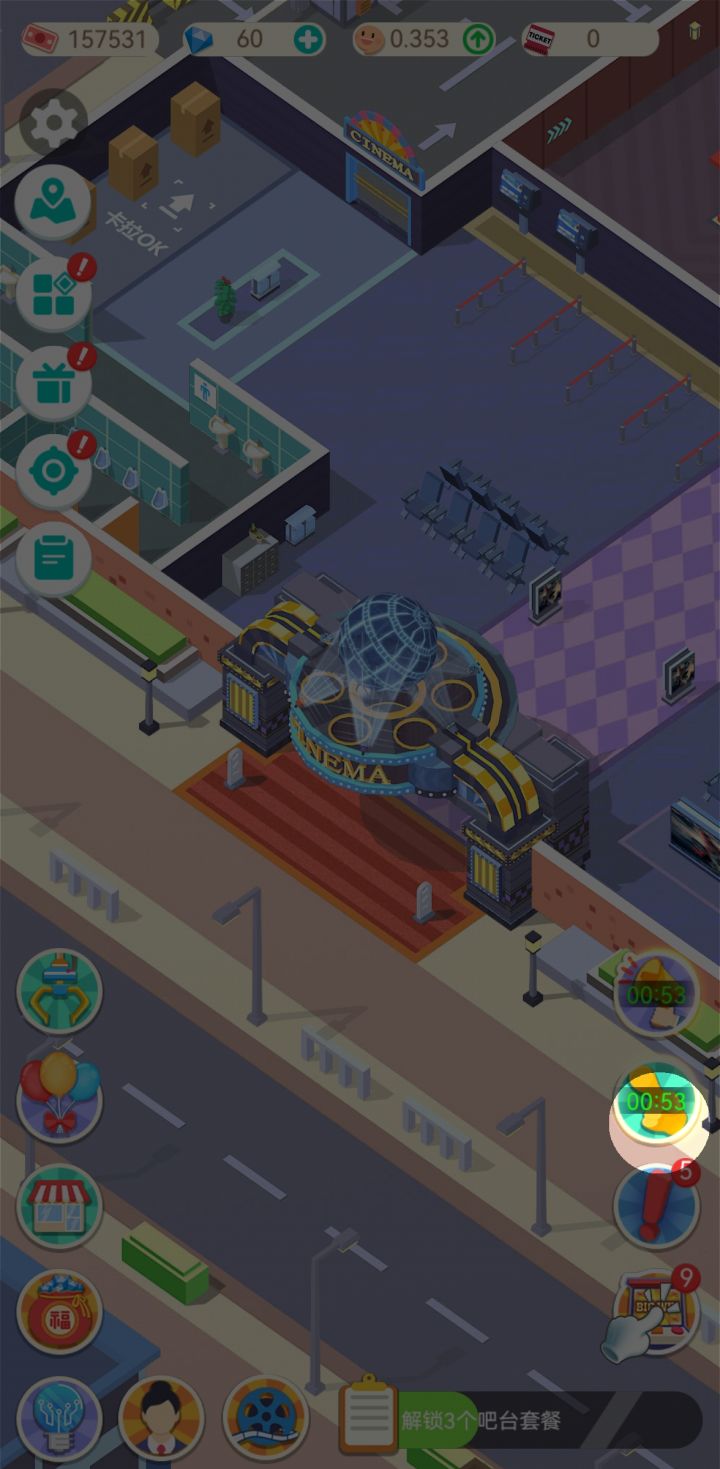The height and width of the screenshot is (1469, 720).
Task: Open the gift box rewards
Action: point(54,382)
